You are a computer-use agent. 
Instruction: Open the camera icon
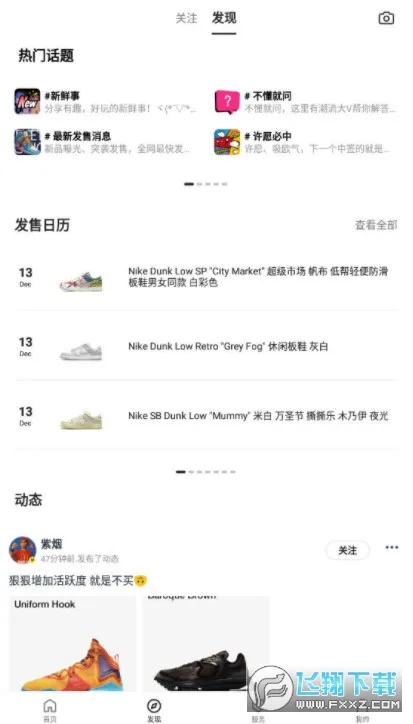click(386, 18)
